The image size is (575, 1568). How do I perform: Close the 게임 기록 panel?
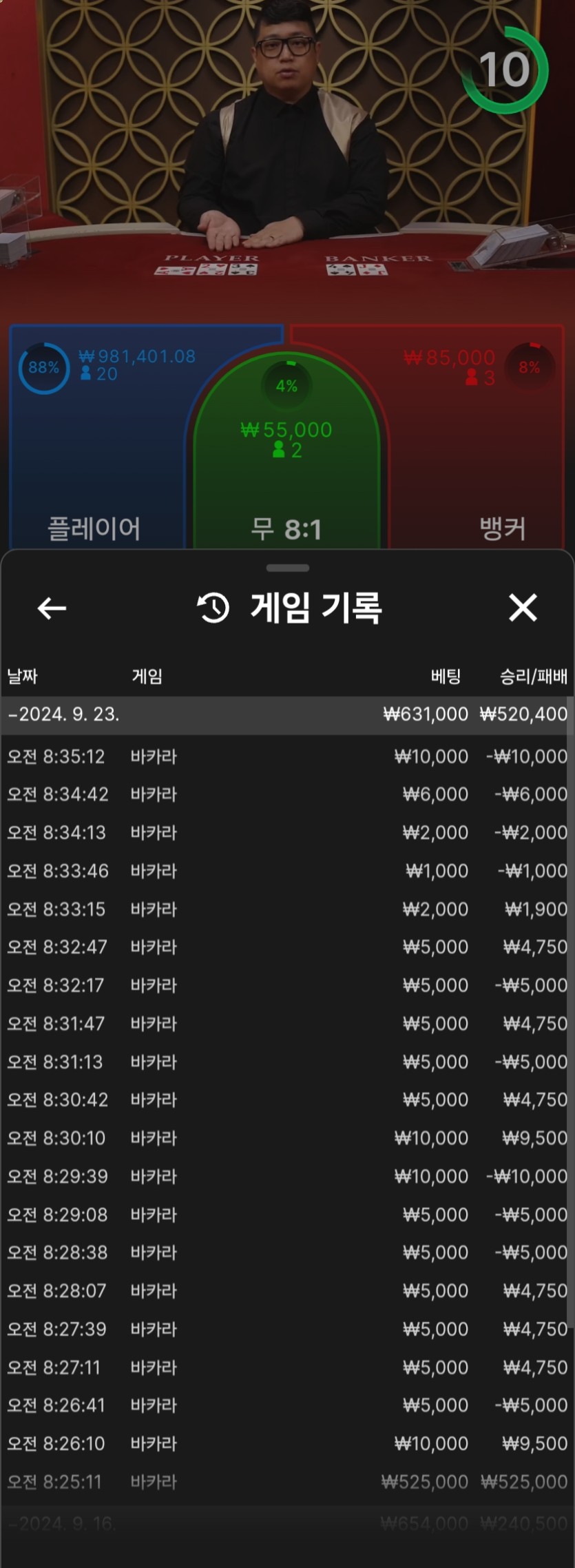pyautogui.click(x=523, y=608)
